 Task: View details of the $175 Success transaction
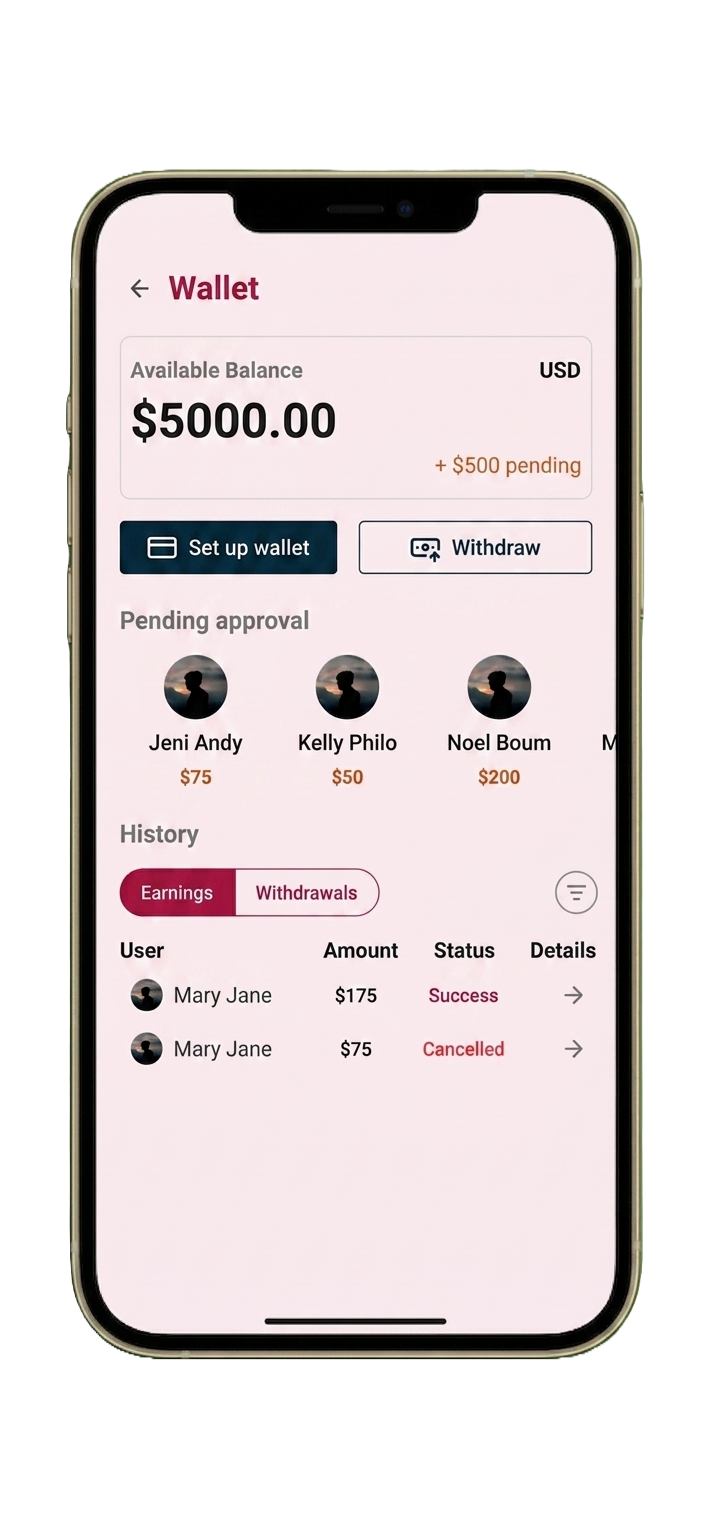tap(573, 995)
